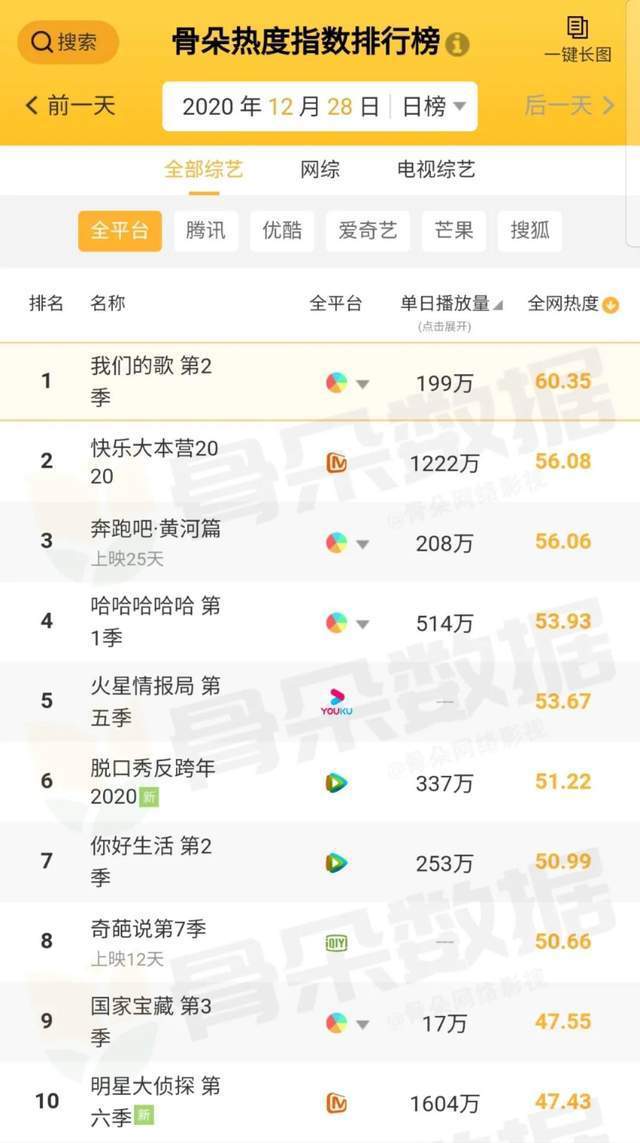Switch to the 电视综艺 tab
This screenshot has height=1143, width=640.
(x=436, y=170)
